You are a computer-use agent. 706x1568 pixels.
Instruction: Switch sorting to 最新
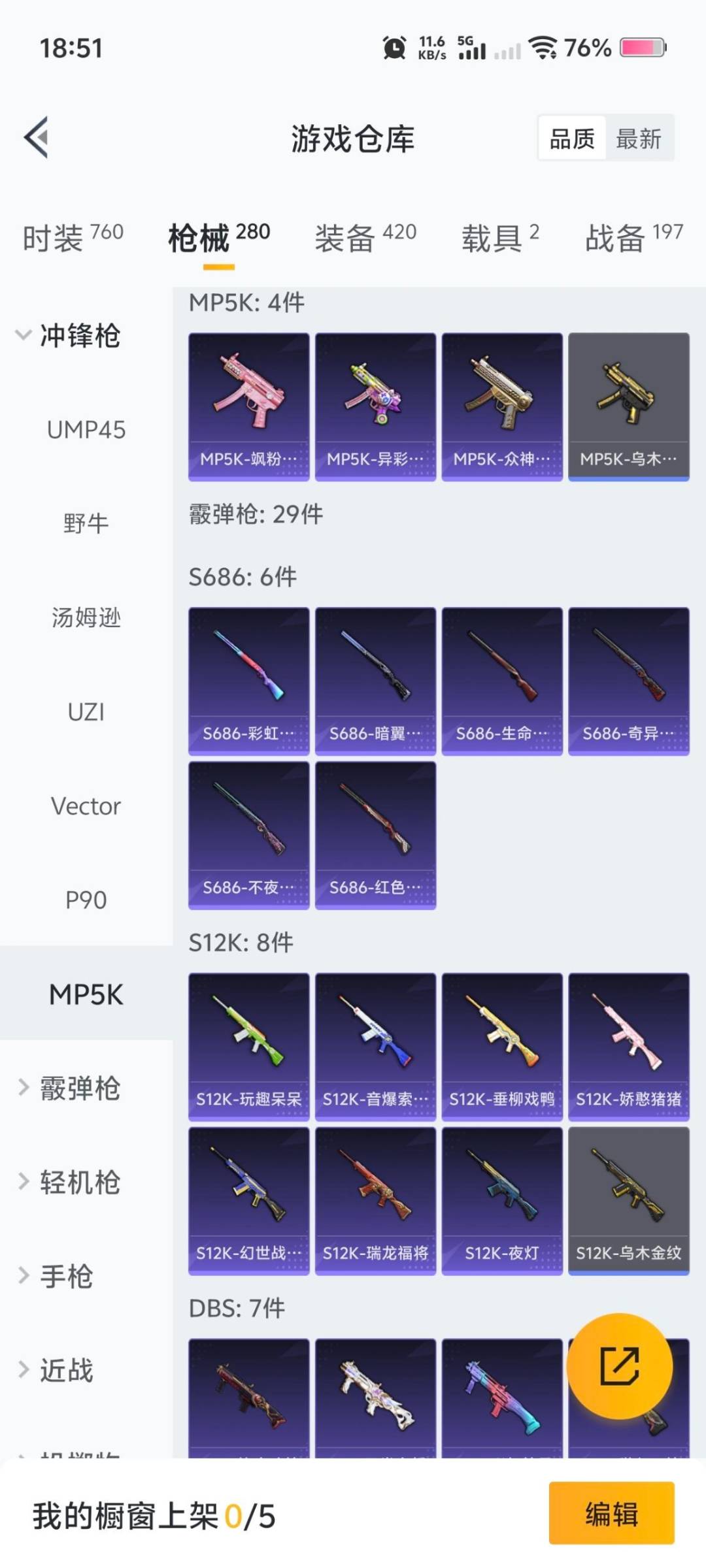click(x=639, y=139)
